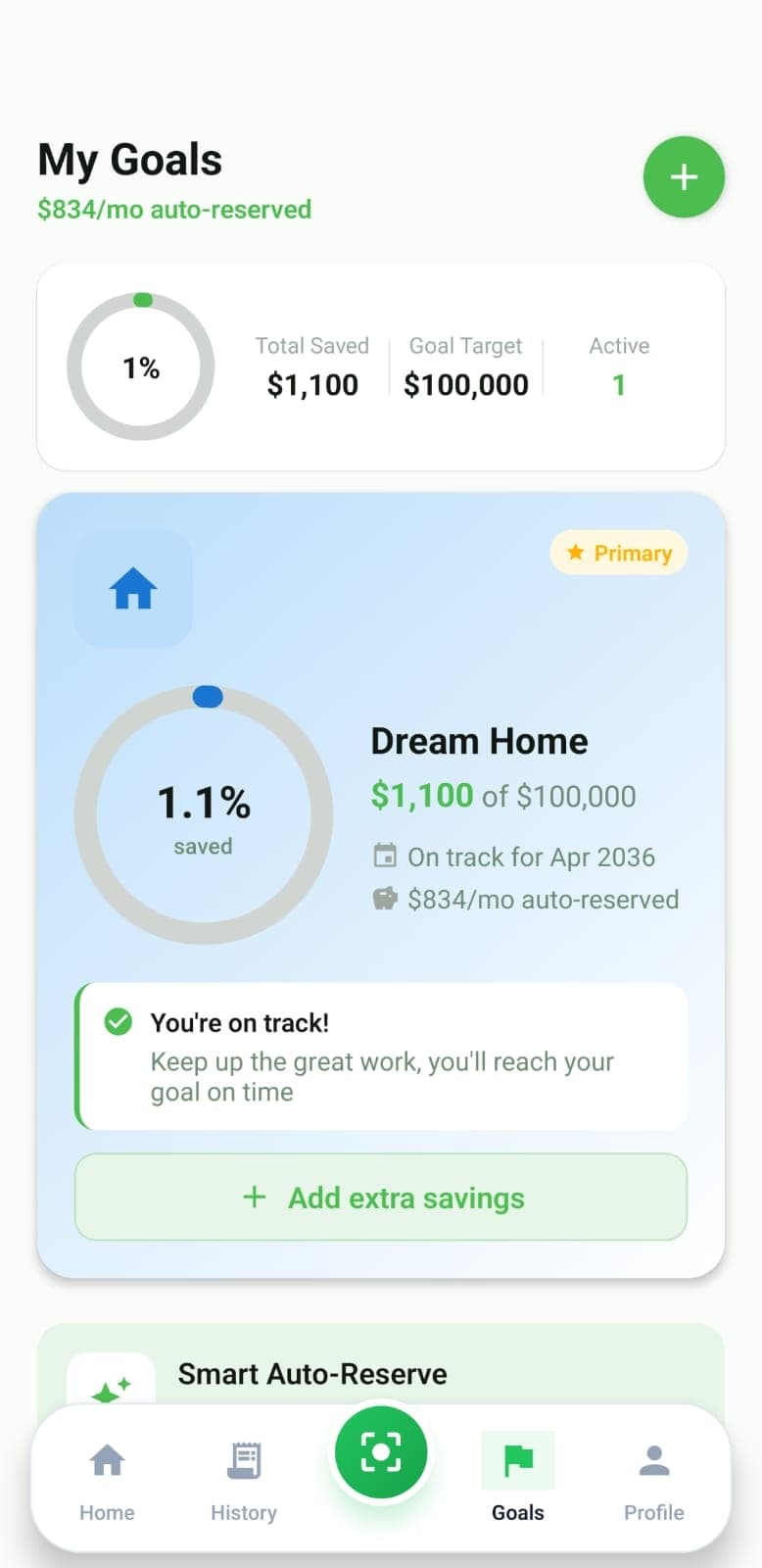Open the Profile person icon
Screen dimensions: 762x1568
point(653,1461)
